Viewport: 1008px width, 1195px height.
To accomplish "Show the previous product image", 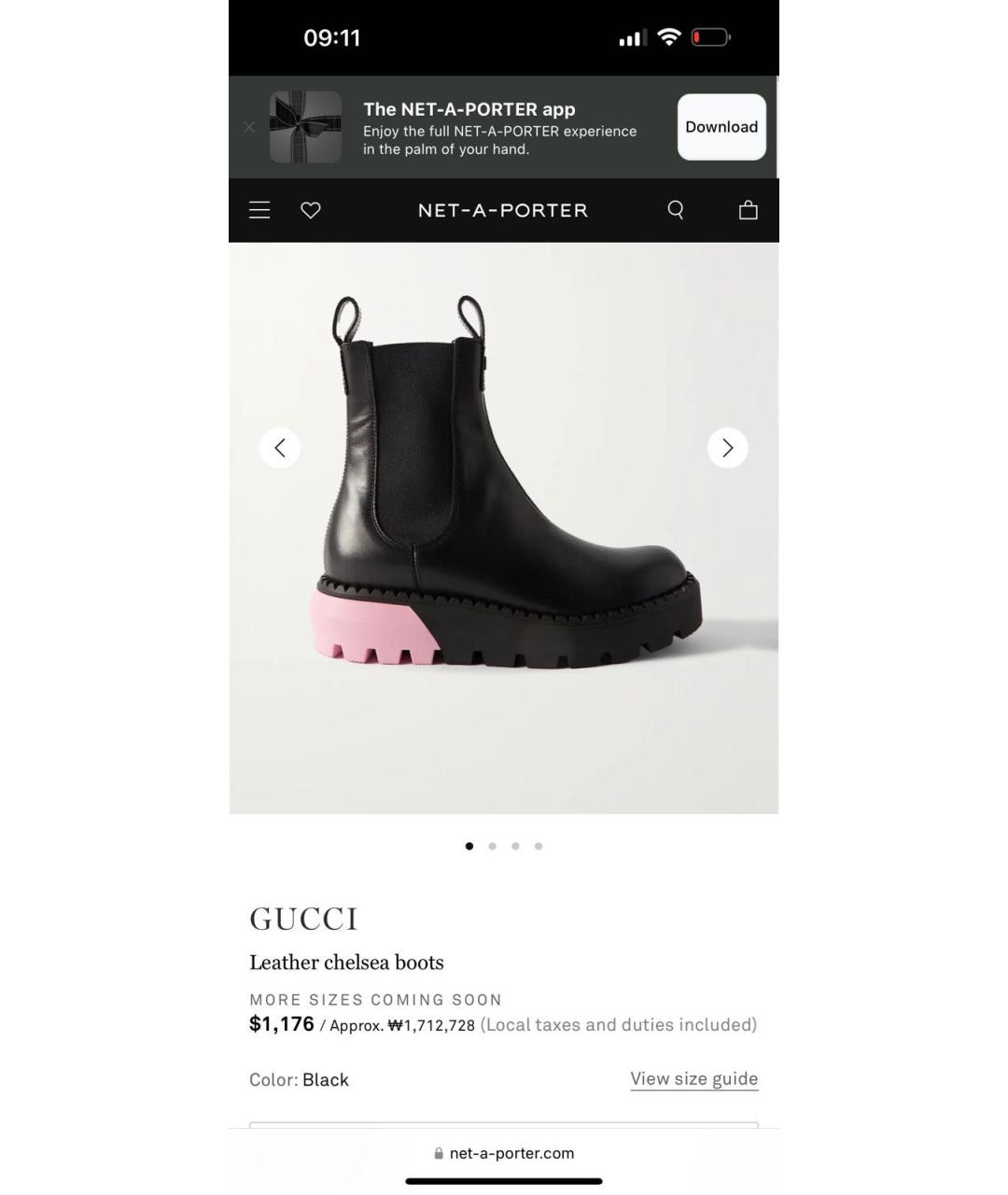I will [279, 447].
